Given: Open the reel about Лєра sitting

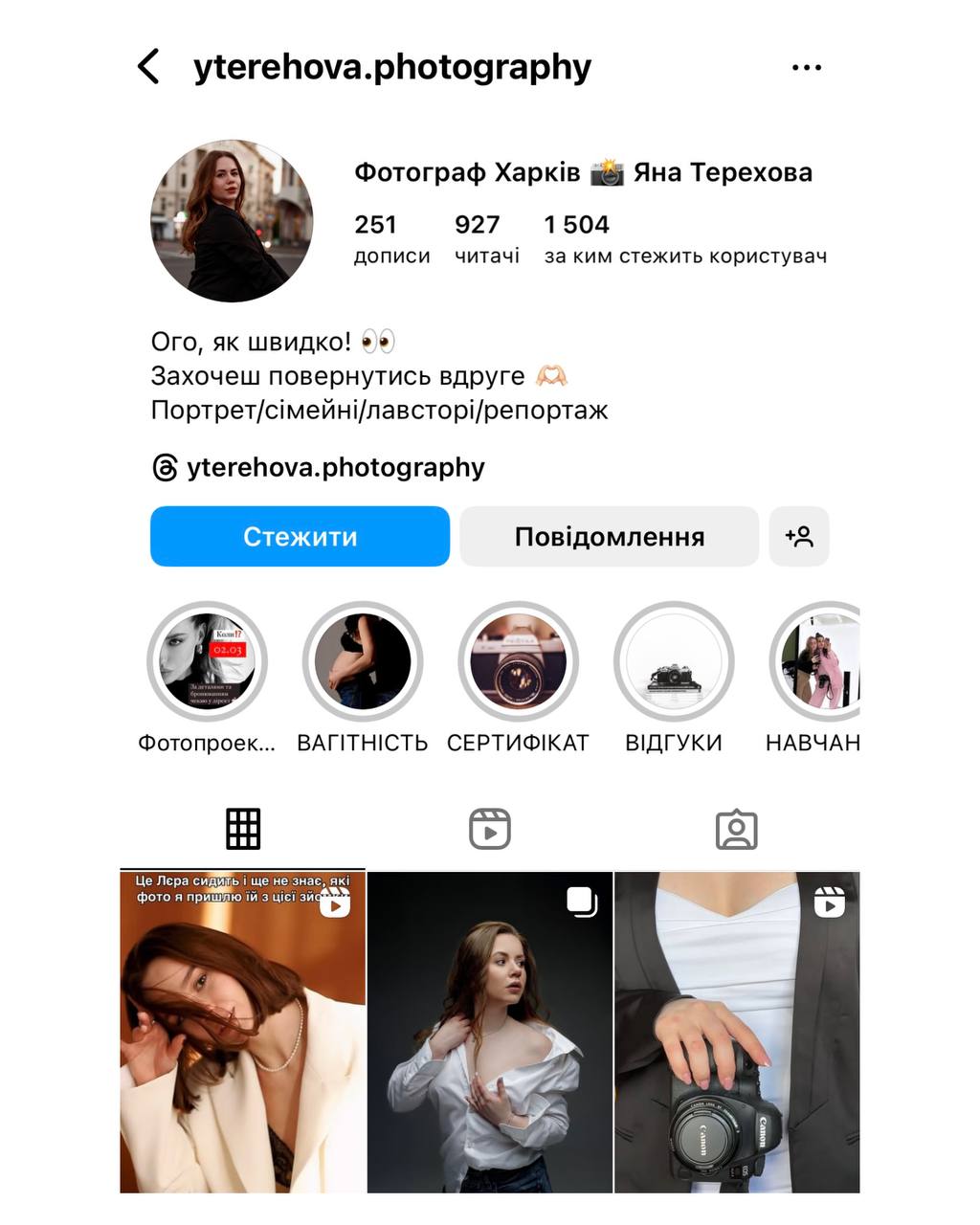Looking at the screenshot, I should coord(242,1032).
